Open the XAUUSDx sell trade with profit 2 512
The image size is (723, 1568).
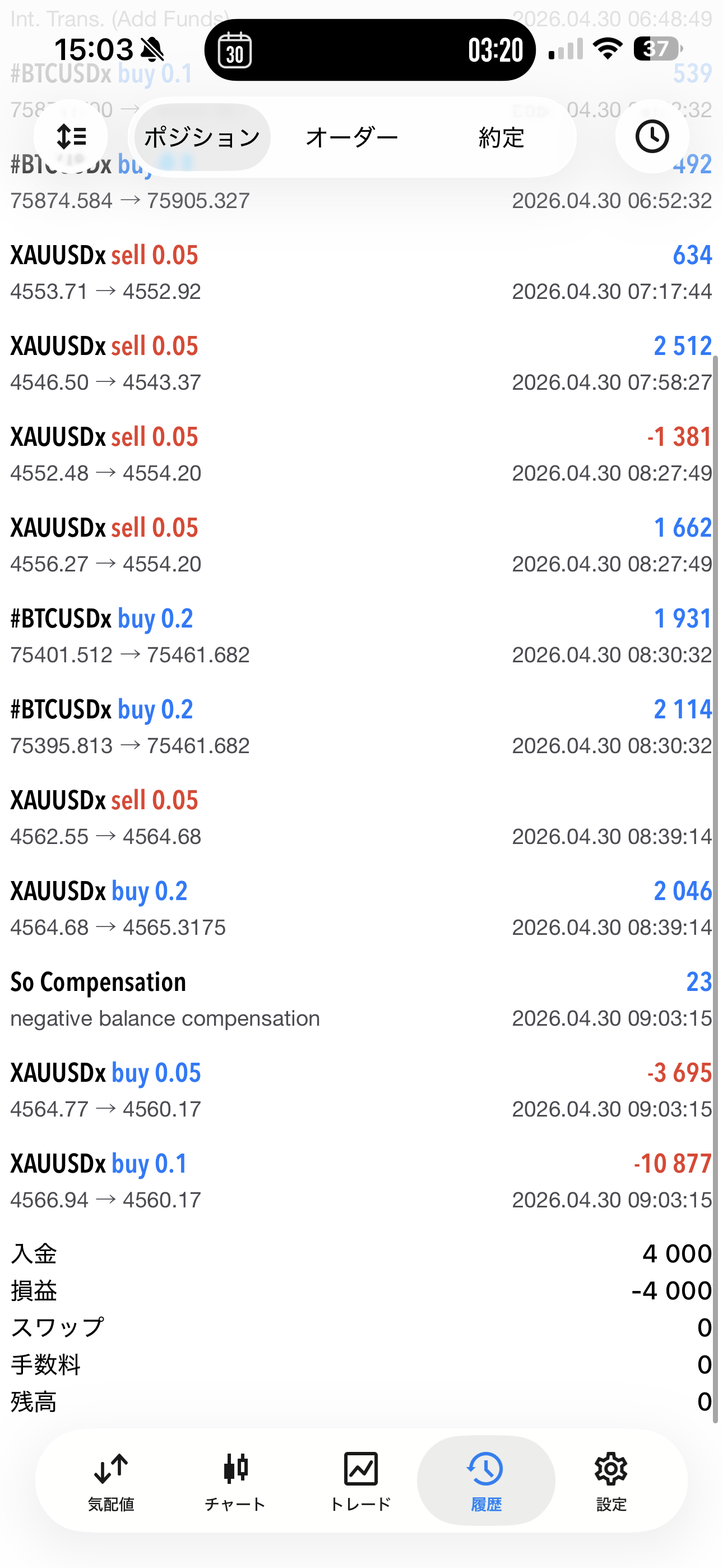point(361,363)
